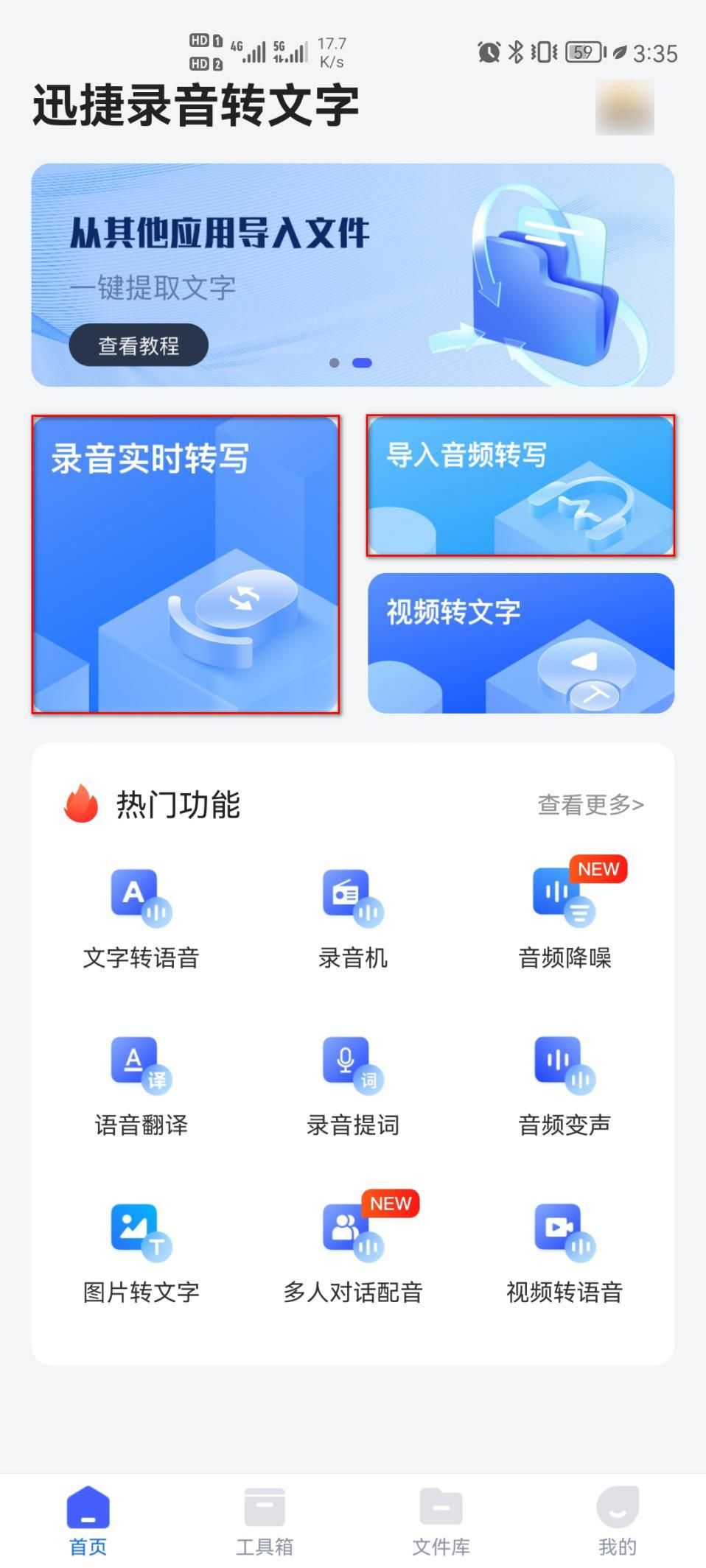
Task: Select the 语音翻译 tool
Action: pos(141,1085)
